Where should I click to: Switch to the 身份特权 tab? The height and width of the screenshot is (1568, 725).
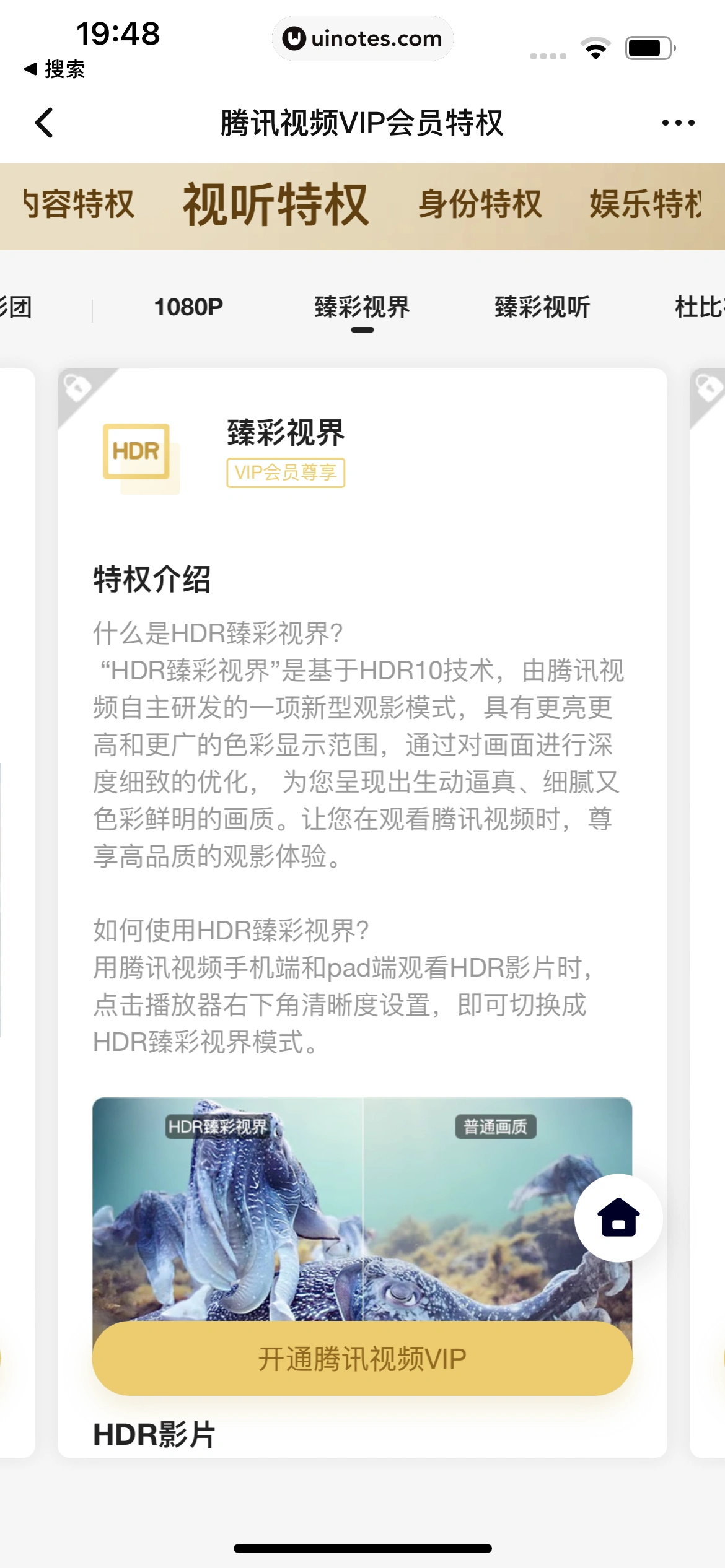point(480,204)
